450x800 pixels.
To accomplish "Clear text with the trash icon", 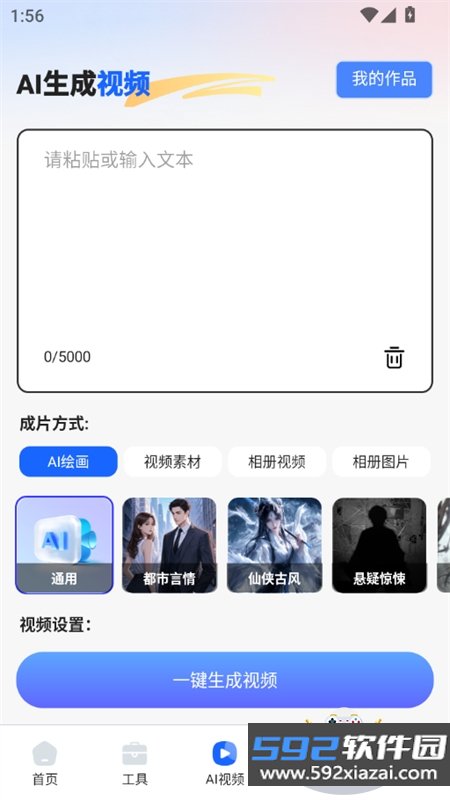I will pos(394,357).
